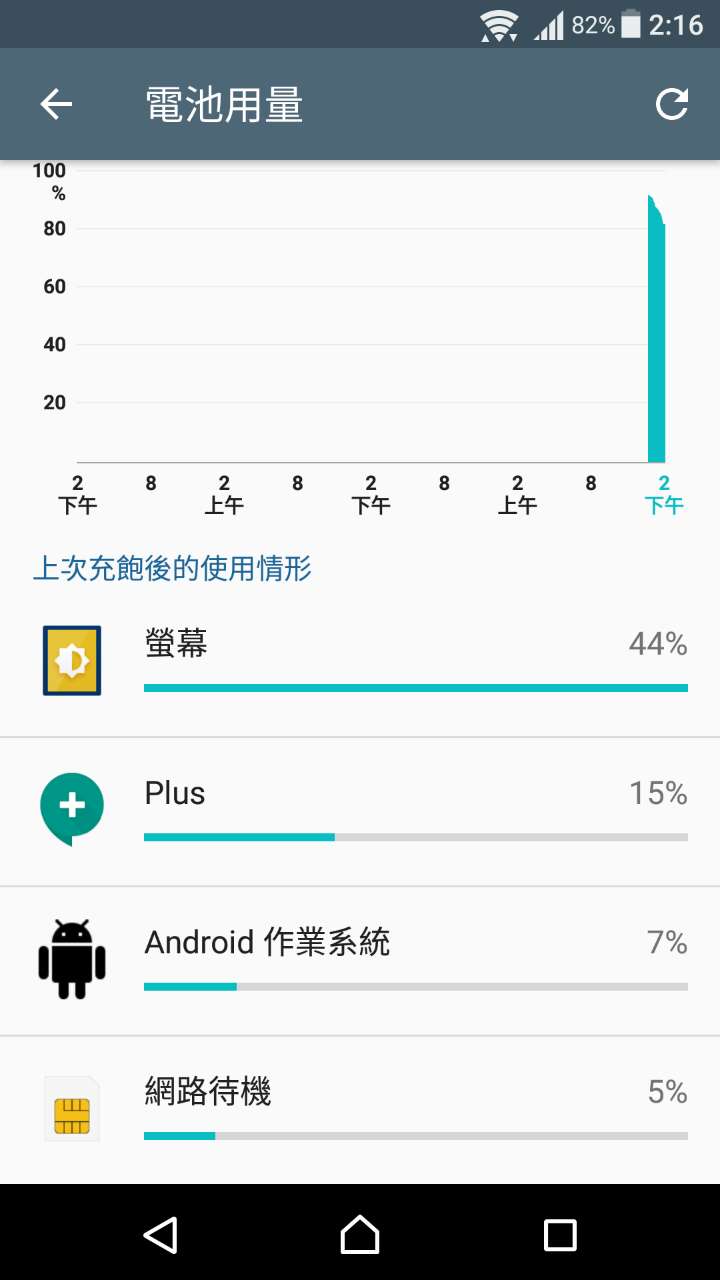720x1280 pixels.
Task: Select the 網路待機 battery entry
Action: (360, 1108)
